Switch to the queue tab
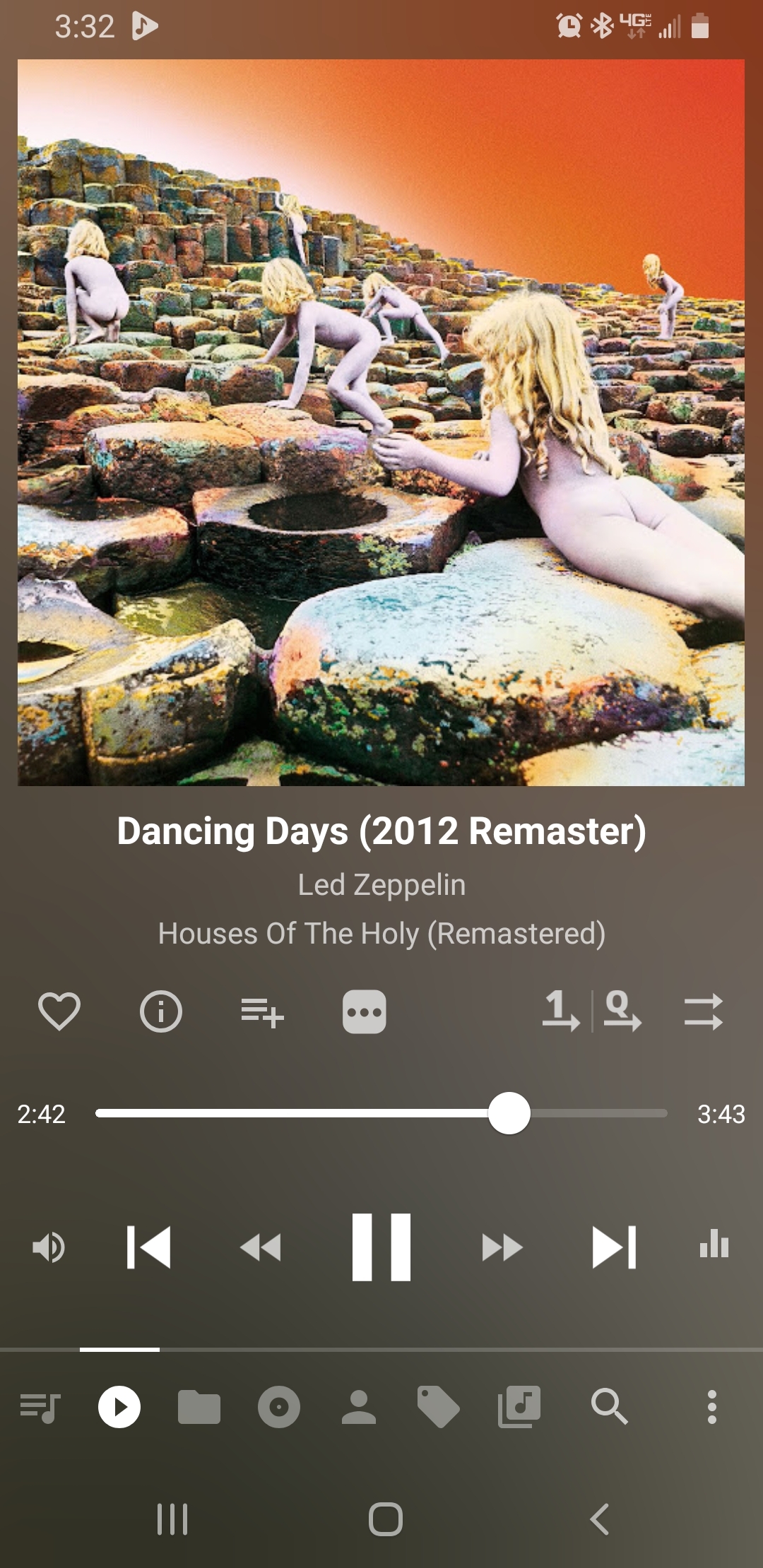 (40, 1407)
